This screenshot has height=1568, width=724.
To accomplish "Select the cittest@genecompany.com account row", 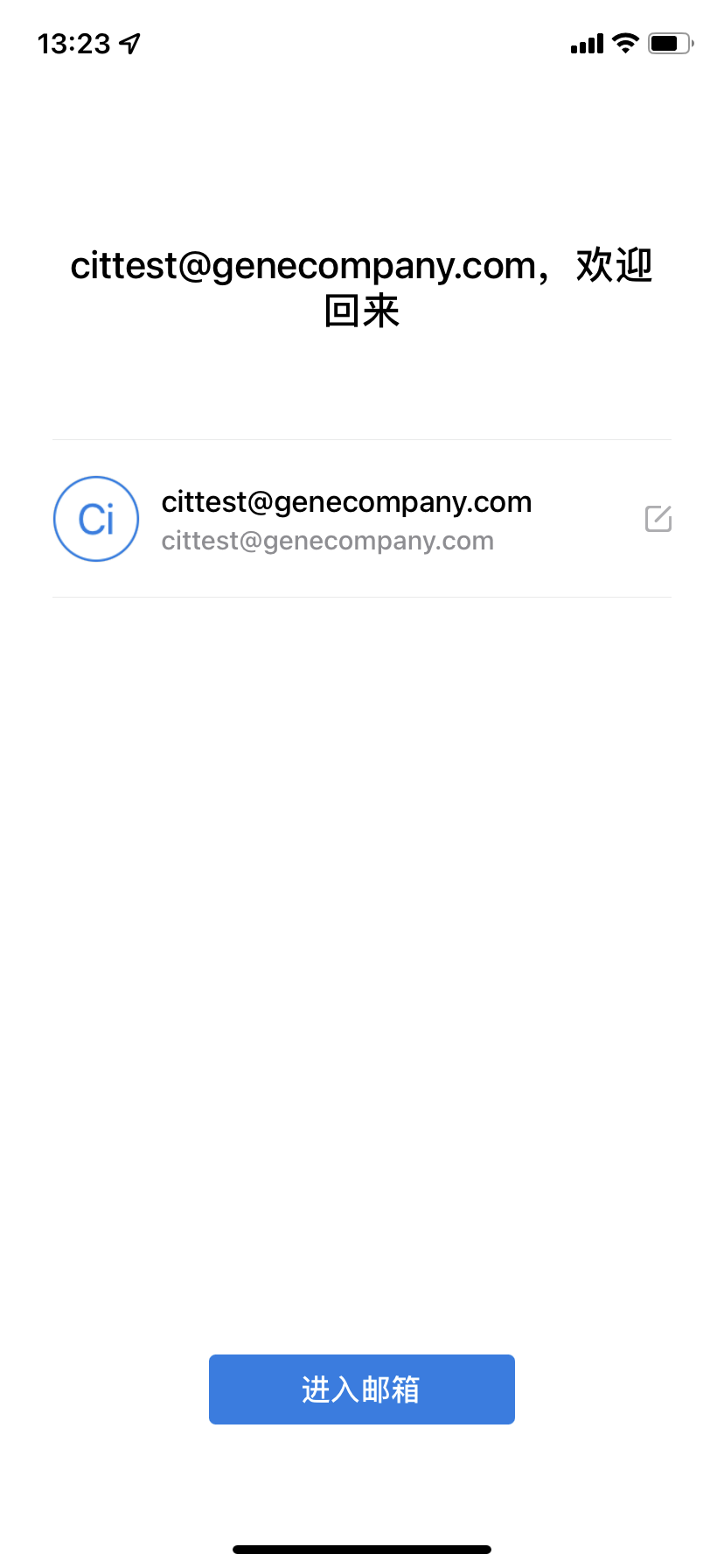I will (362, 519).
